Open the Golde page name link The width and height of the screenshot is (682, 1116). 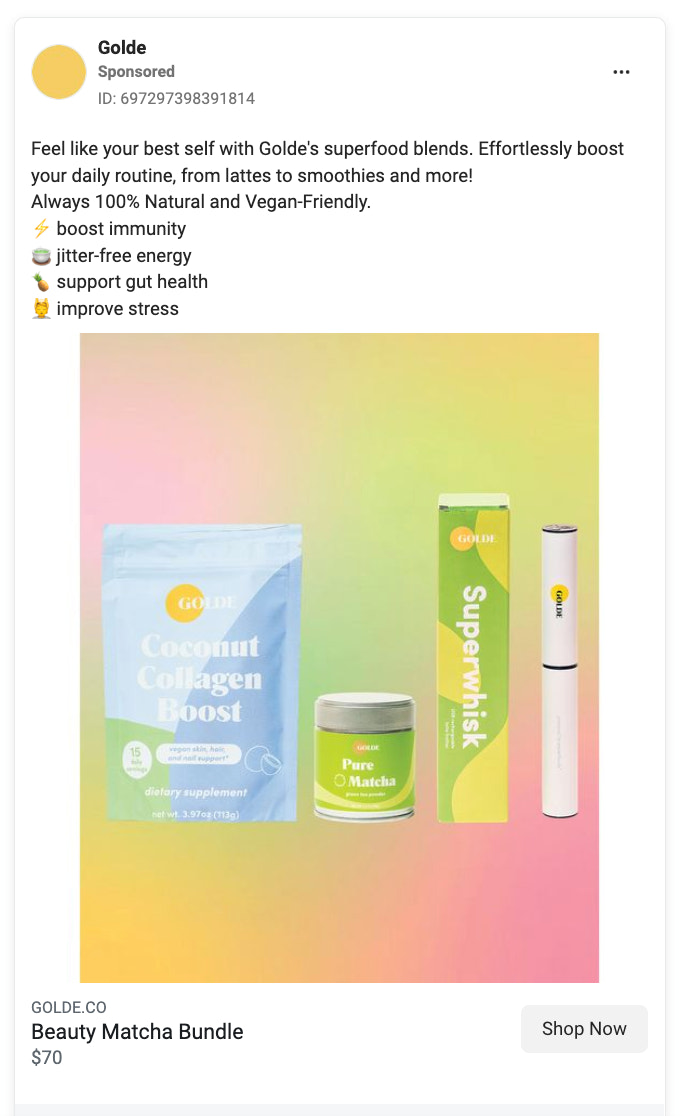coord(122,47)
